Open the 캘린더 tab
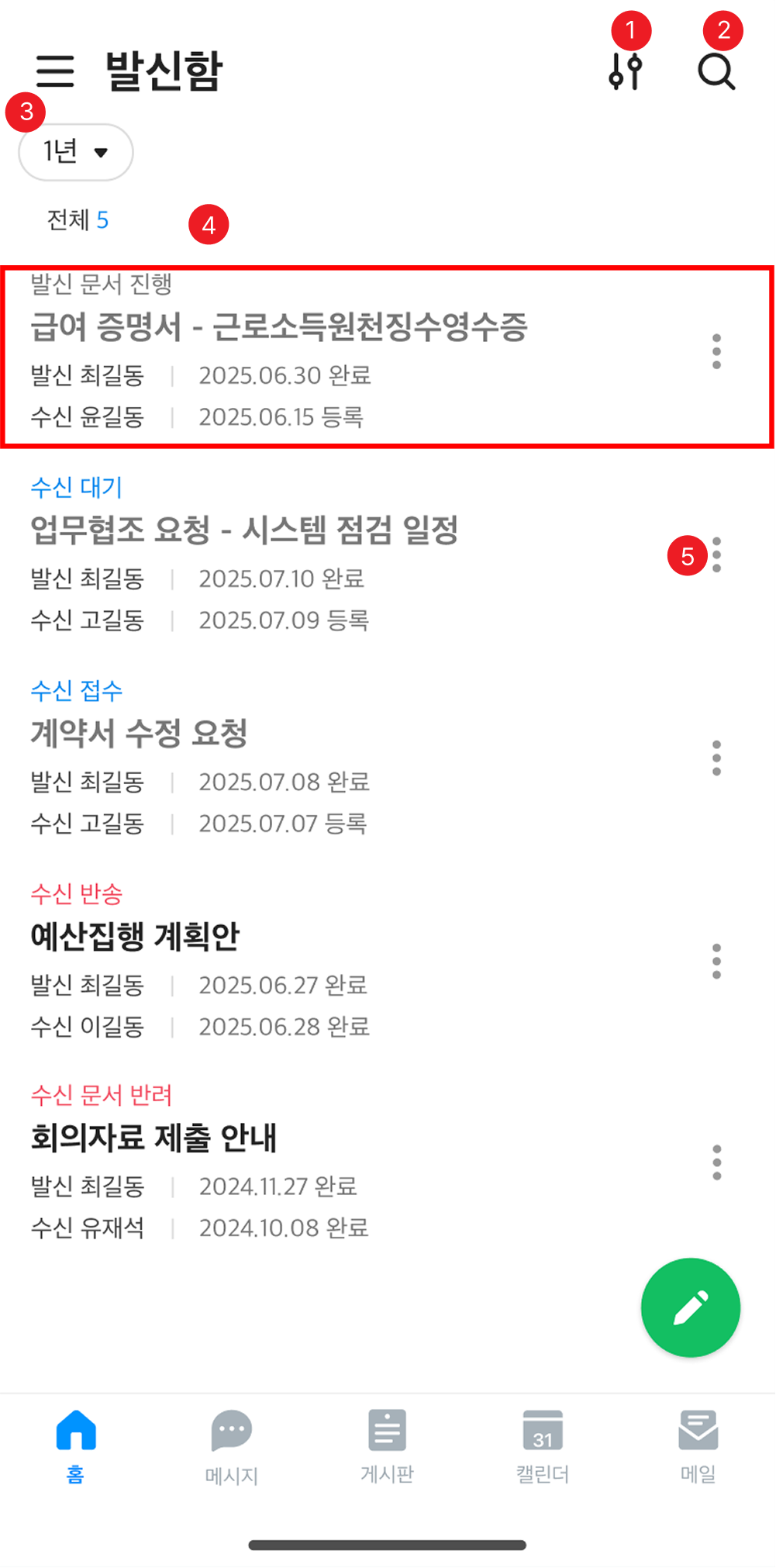776x1568 pixels. point(543,1446)
